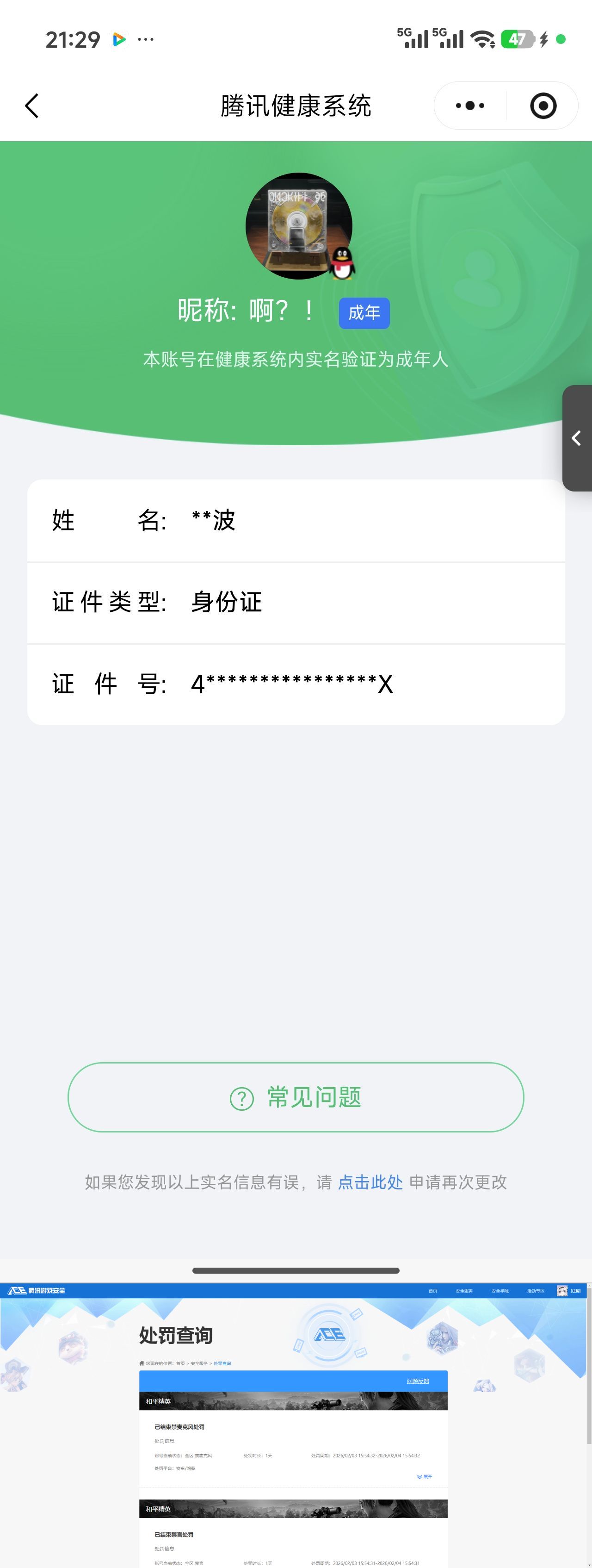Click the 成年 adult verification badge
592x1568 pixels.
pyautogui.click(x=364, y=312)
